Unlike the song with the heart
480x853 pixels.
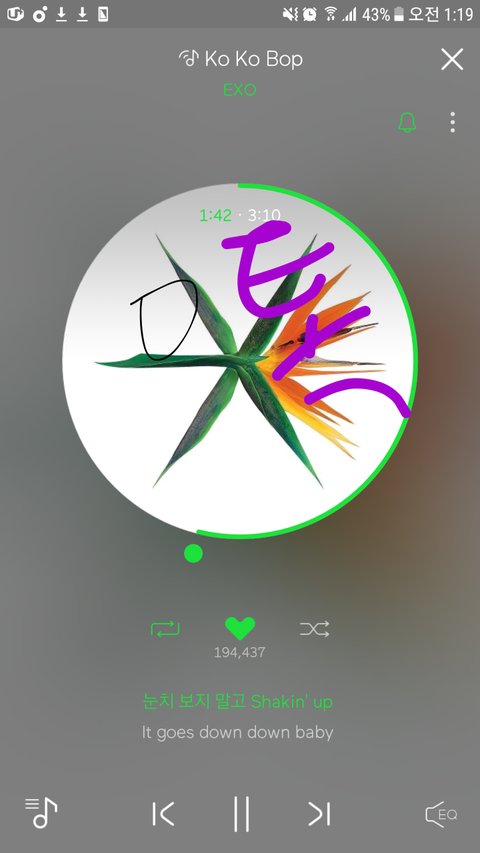click(x=240, y=628)
